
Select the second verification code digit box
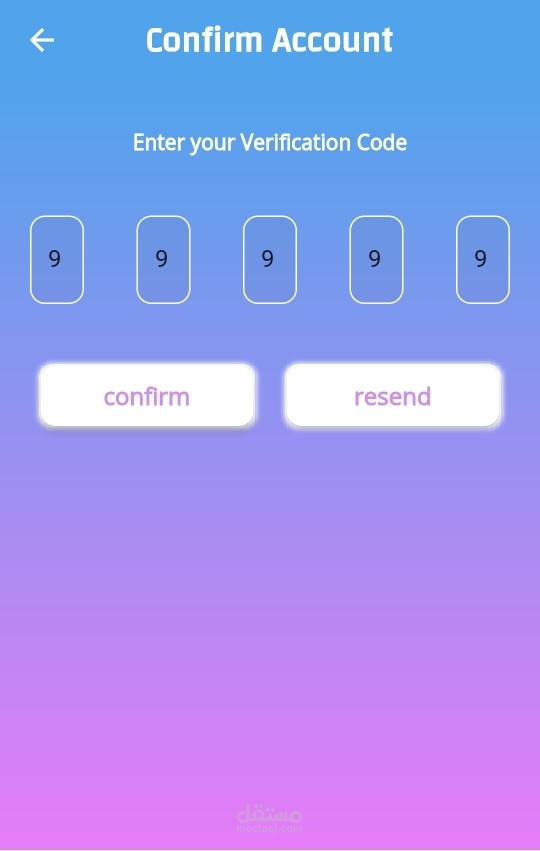click(163, 259)
